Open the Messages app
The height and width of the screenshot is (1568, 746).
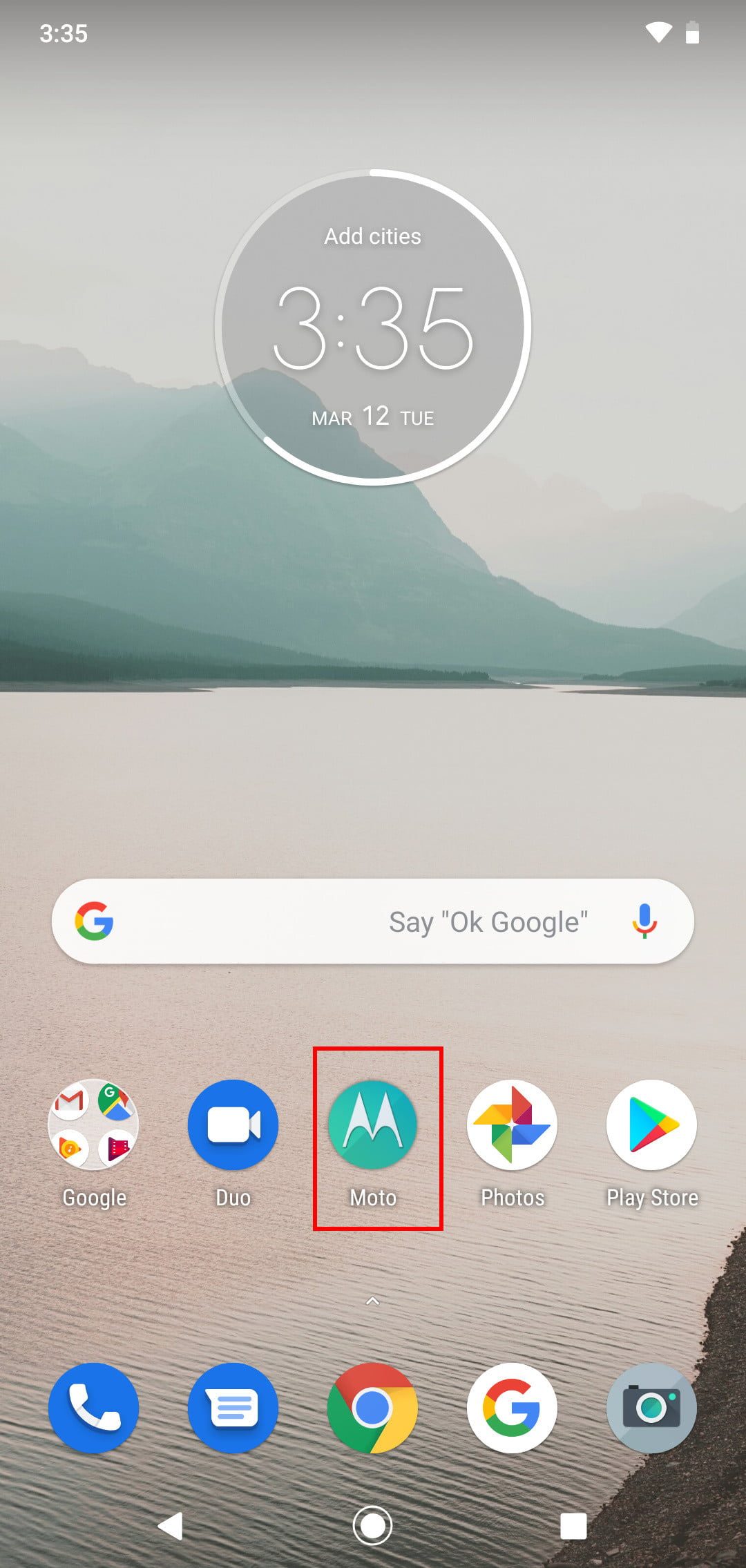click(x=233, y=1408)
